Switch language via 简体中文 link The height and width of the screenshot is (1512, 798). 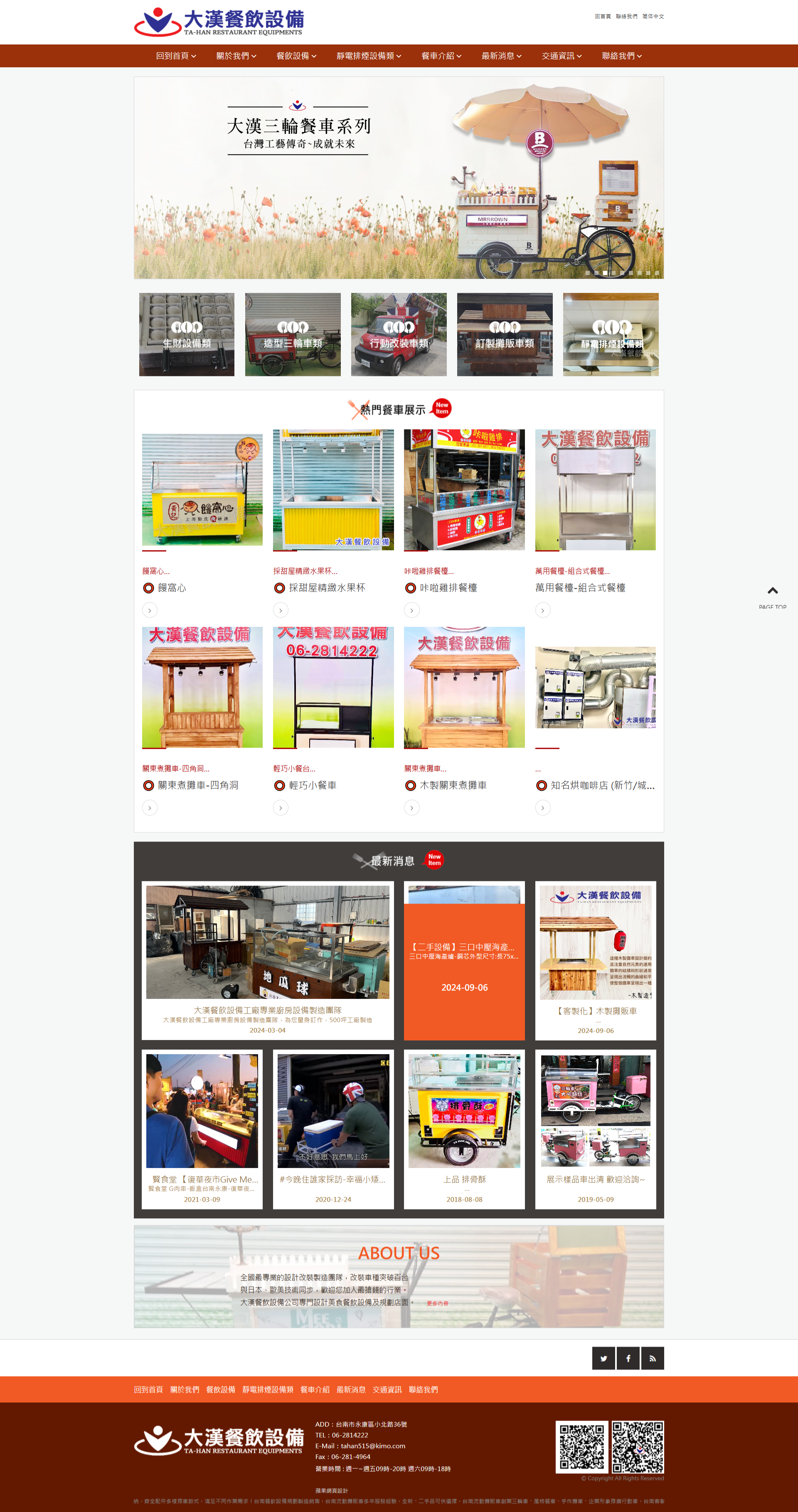pyautogui.click(x=653, y=17)
